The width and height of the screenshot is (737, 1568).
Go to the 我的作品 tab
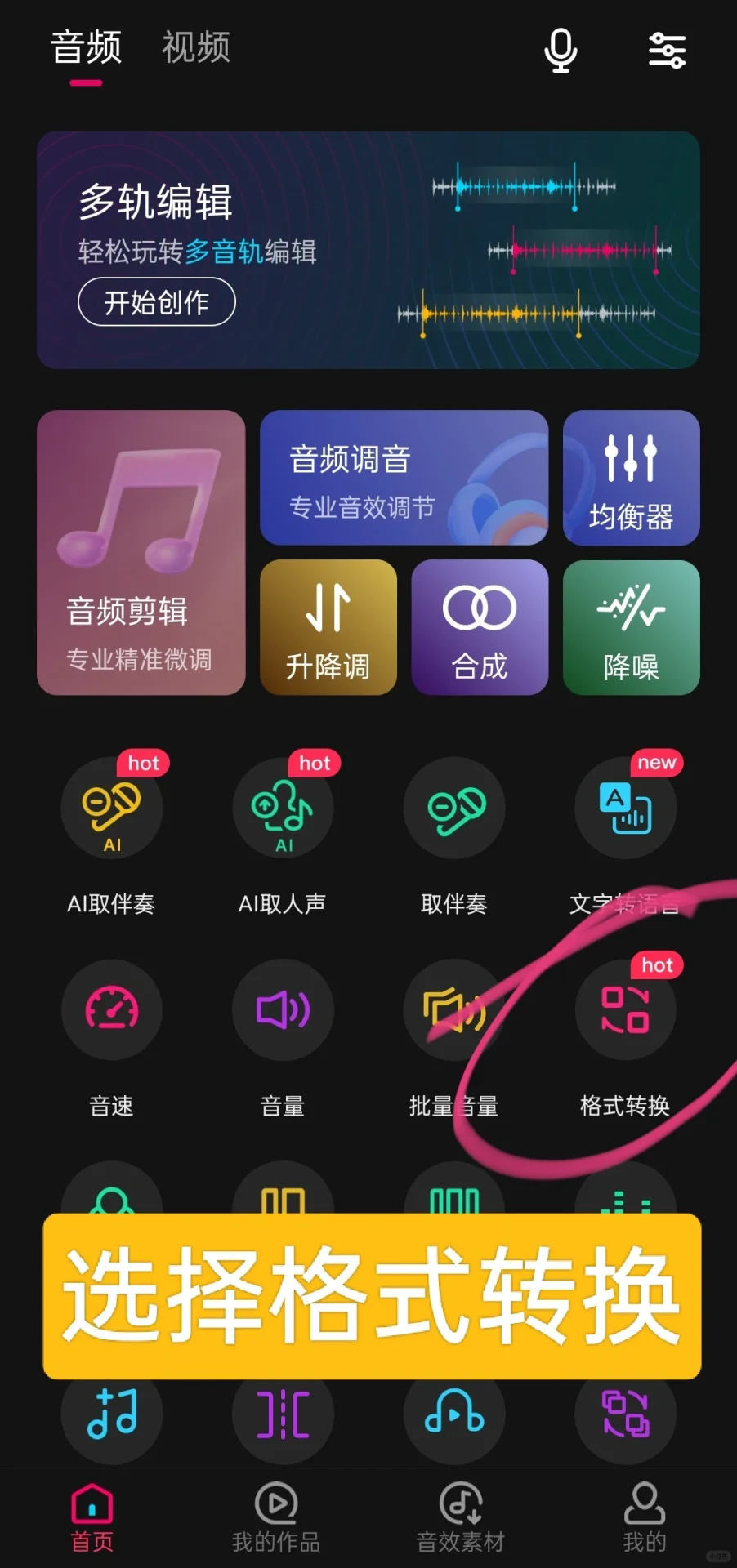pyautogui.click(x=276, y=1517)
